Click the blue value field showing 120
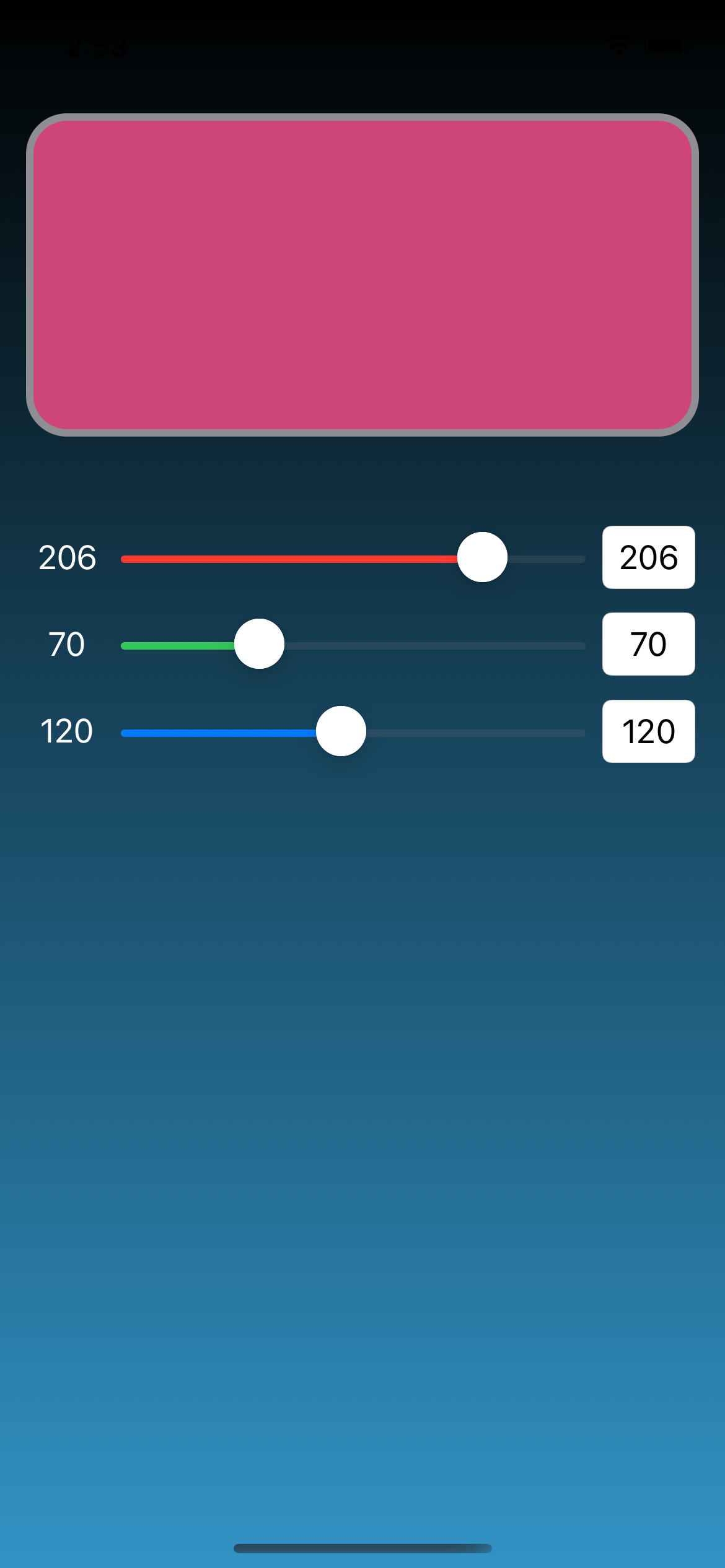 click(648, 731)
